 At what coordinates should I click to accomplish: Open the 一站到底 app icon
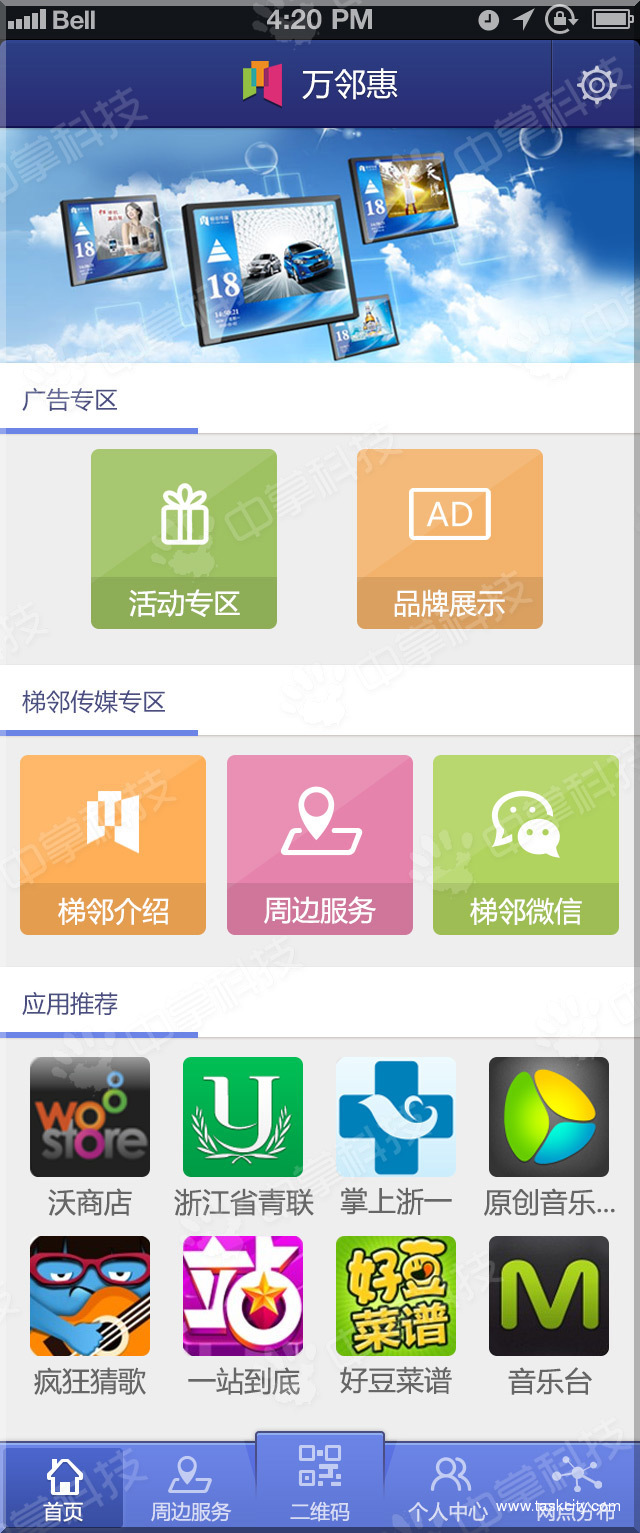[x=243, y=1296]
